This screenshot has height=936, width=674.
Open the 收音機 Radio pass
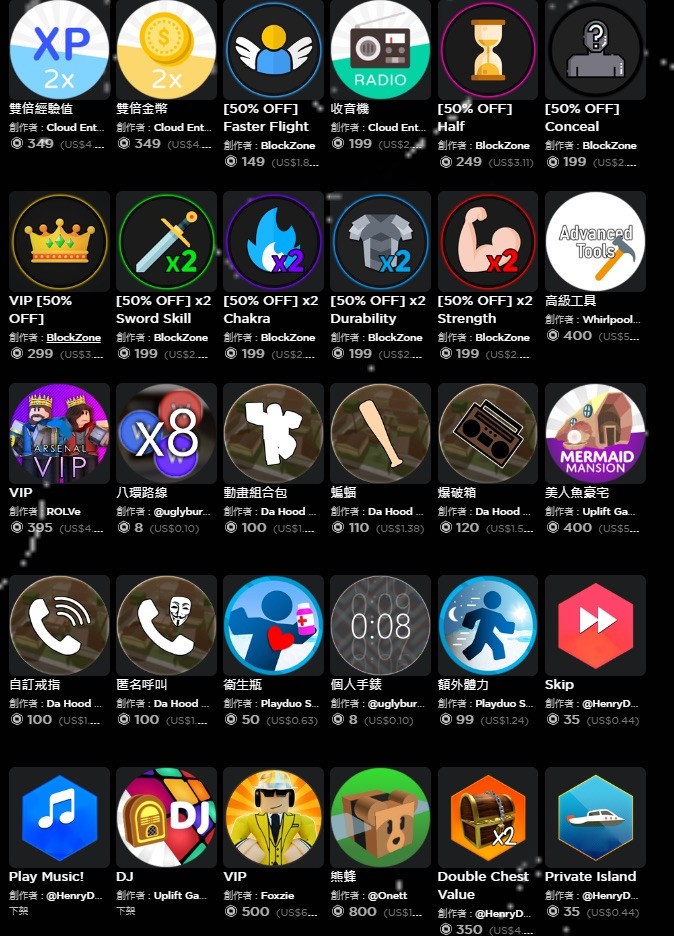pos(380,49)
